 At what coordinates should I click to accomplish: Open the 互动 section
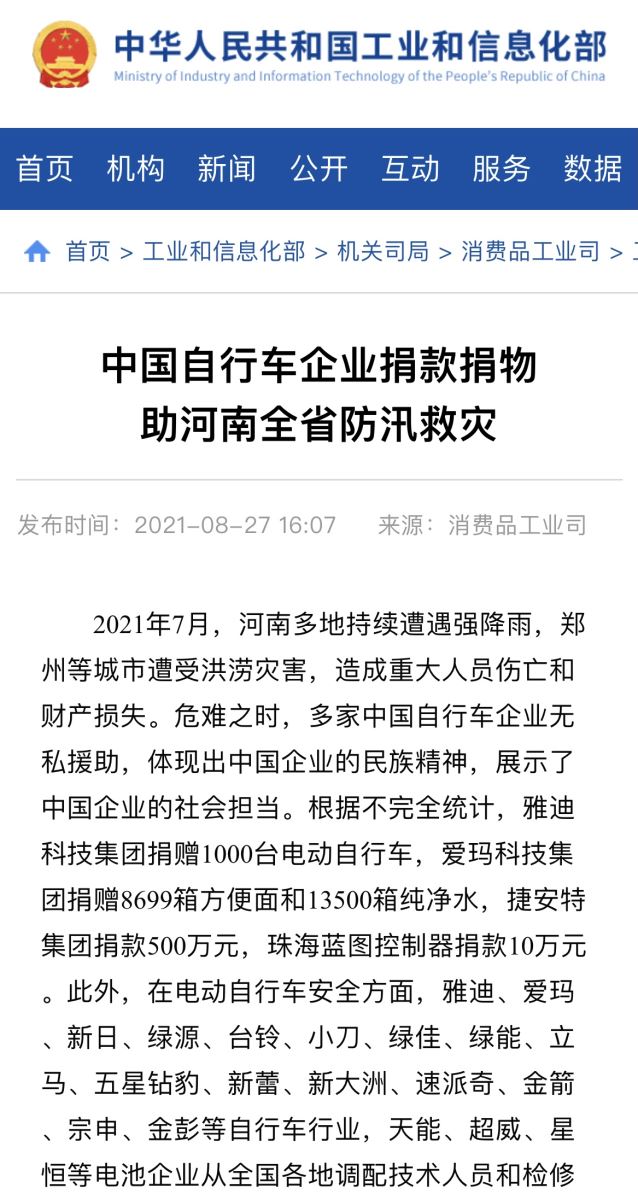tap(410, 169)
